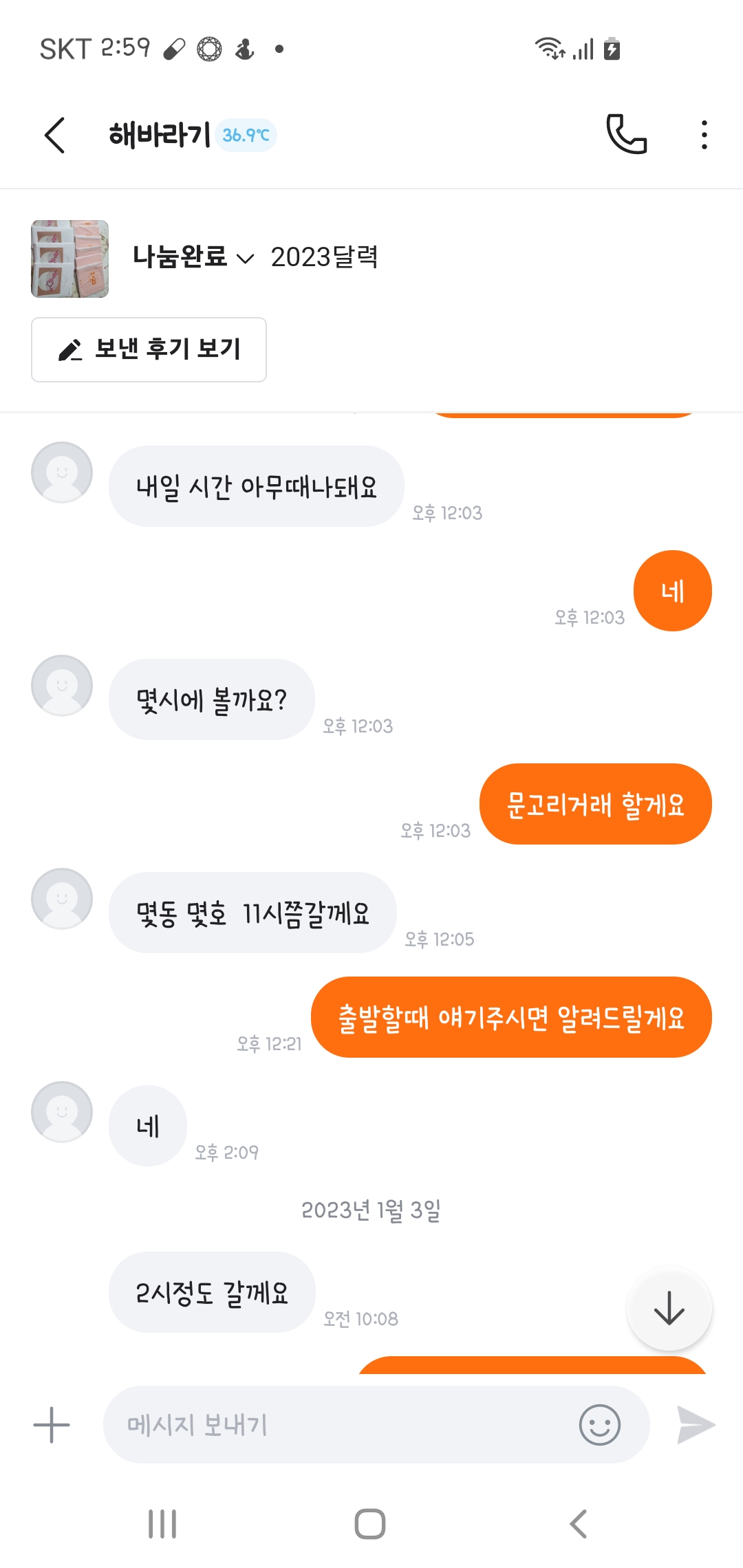Image resolution: width=743 pixels, height=1568 pixels.
Task: Open the emoji smiley picker
Action: [x=599, y=1424]
